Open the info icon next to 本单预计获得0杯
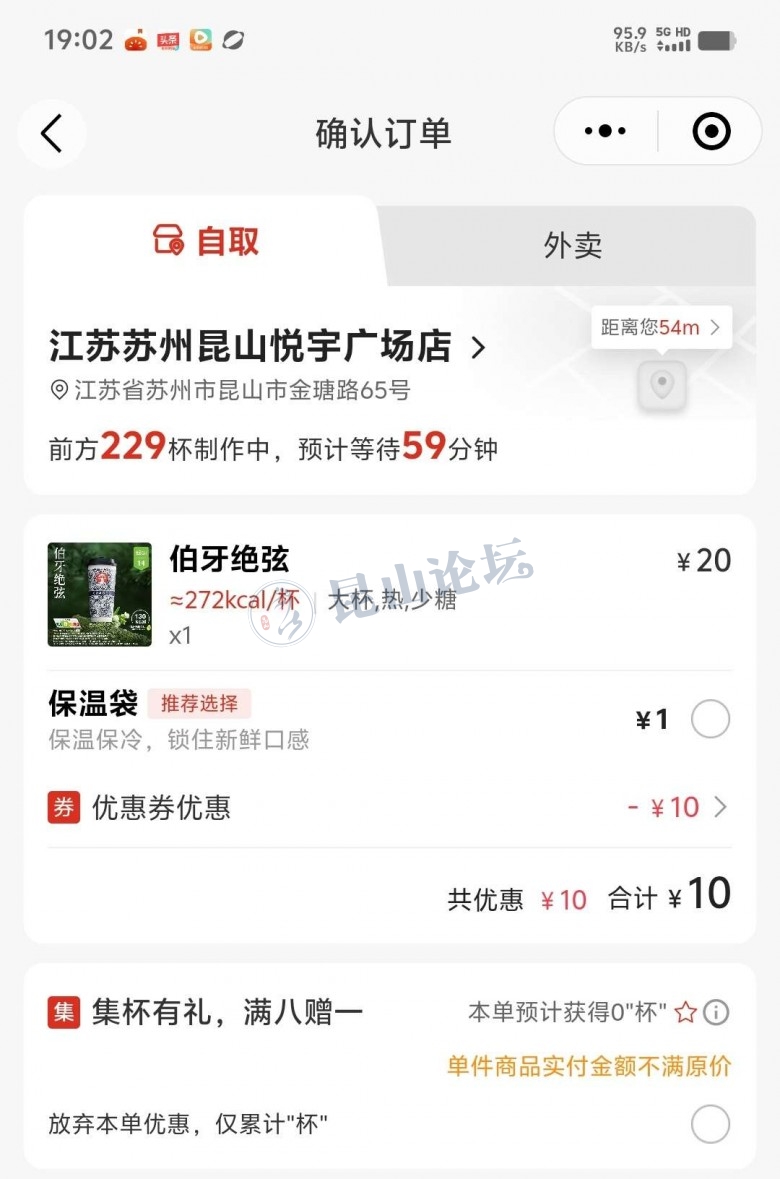The width and height of the screenshot is (780, 1179). (x=716, y=1013)
